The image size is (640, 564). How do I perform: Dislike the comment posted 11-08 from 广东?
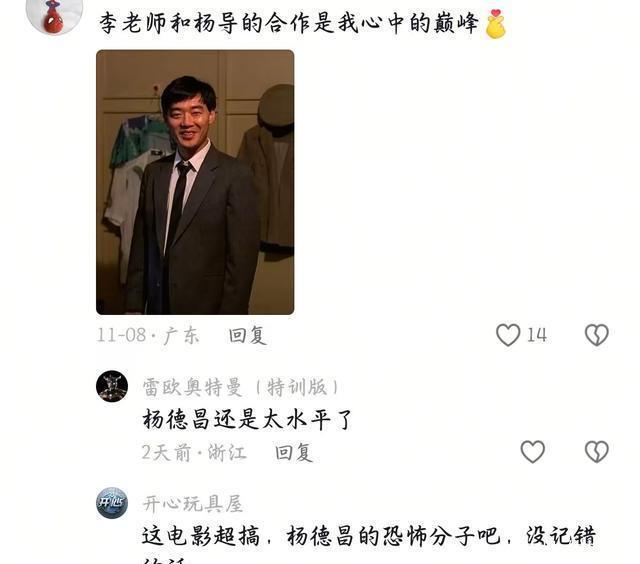(x=596, y=335)
